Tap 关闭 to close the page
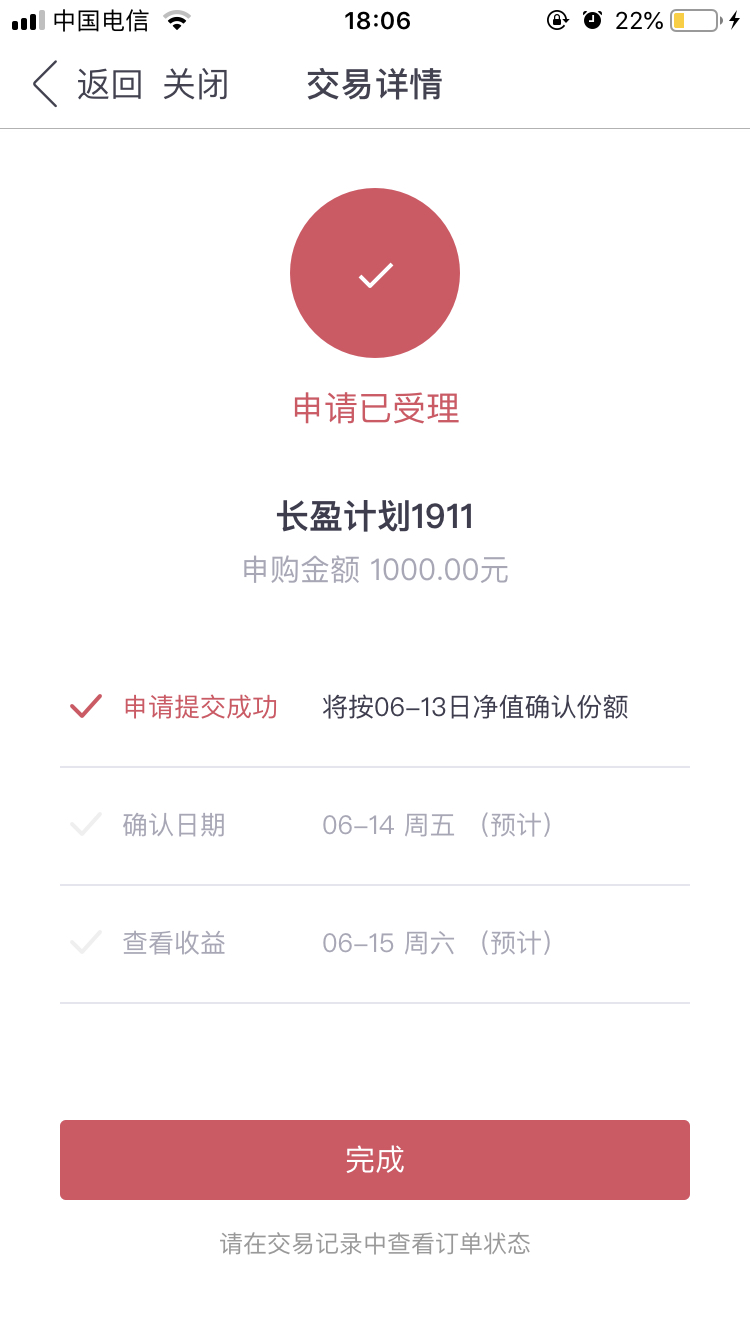750x1334 pixels. (x=196, y=85)
